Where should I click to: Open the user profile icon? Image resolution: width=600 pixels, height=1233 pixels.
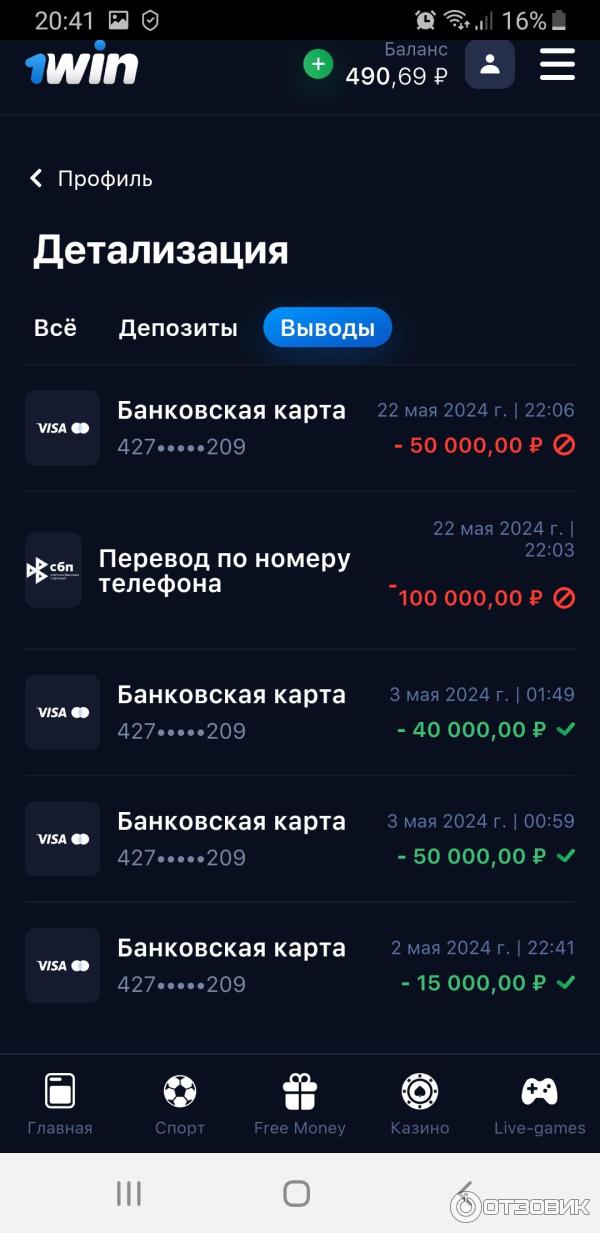pos(490,65)
